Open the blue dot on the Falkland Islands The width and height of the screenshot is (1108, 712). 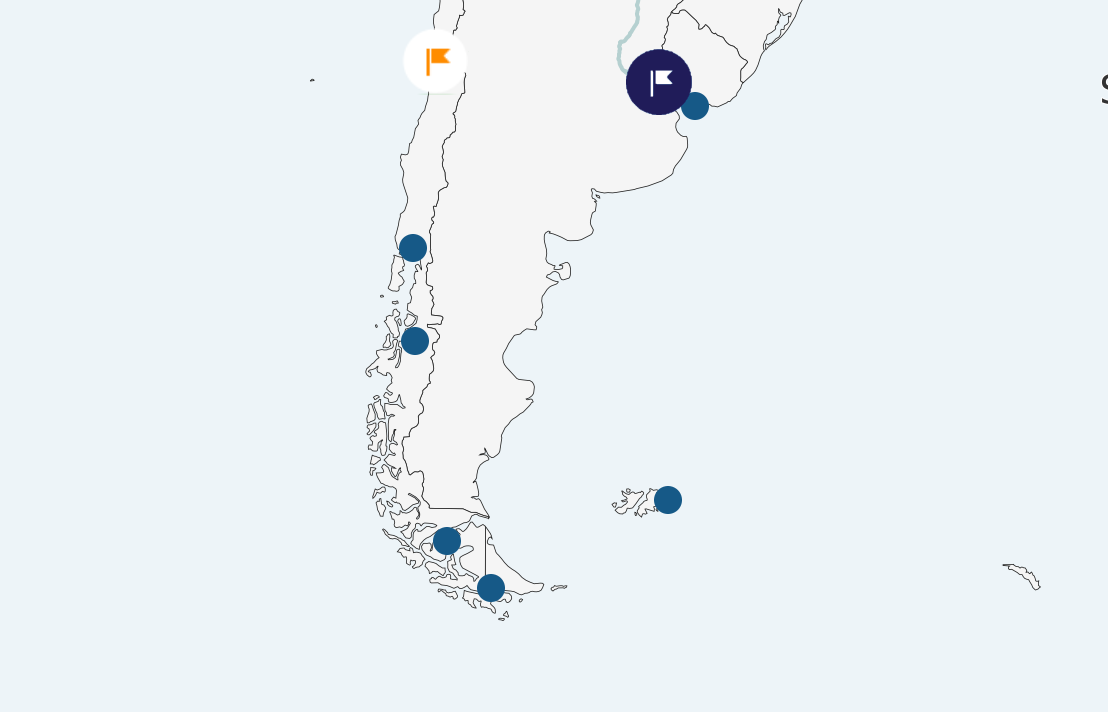[668, 500]
